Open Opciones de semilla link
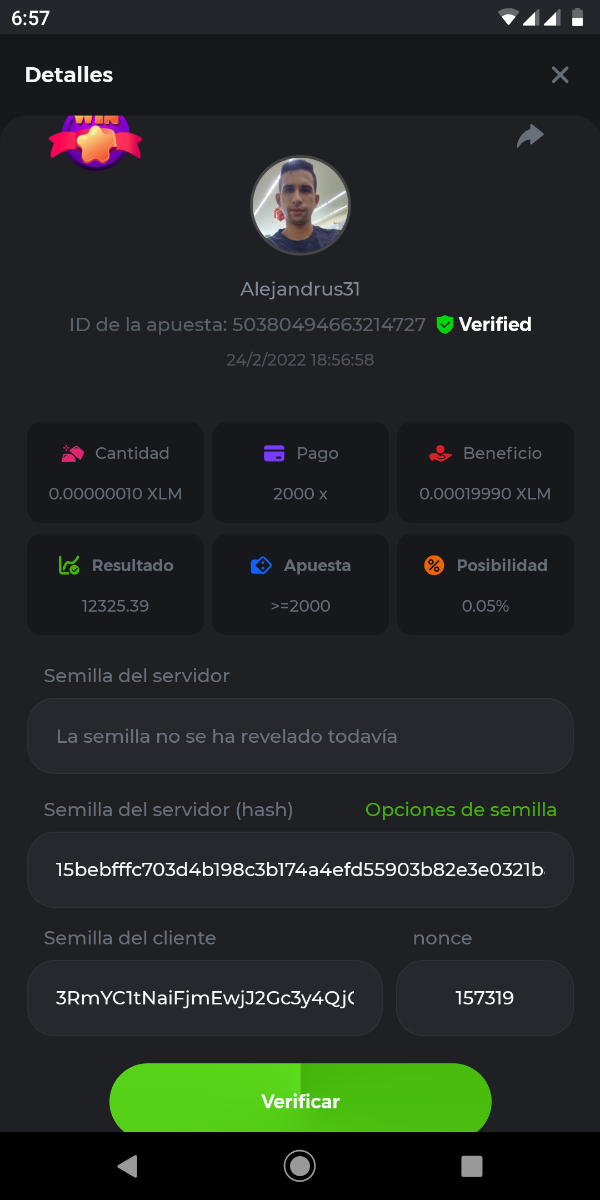 (461, 810)
